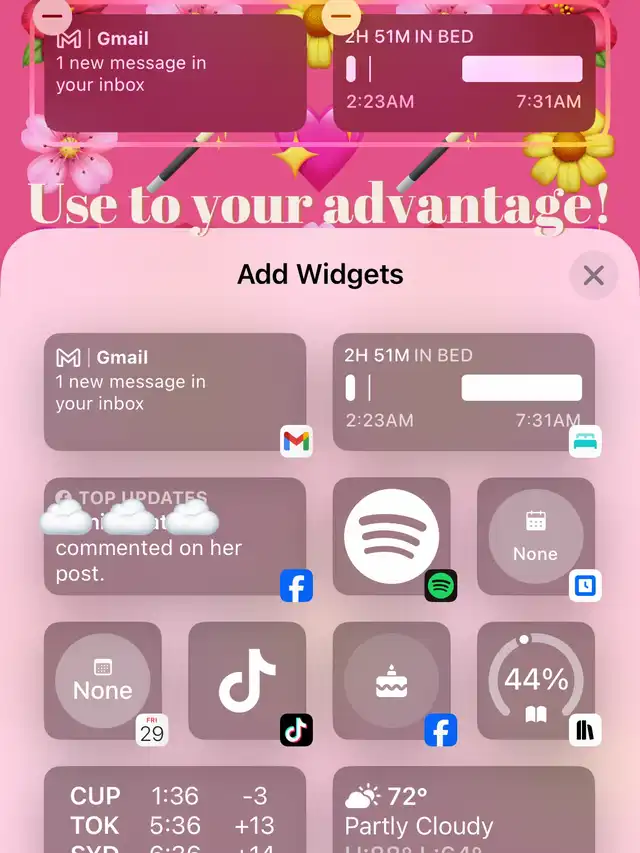Remove the In Bed sleep widget

tap(342, 17)
